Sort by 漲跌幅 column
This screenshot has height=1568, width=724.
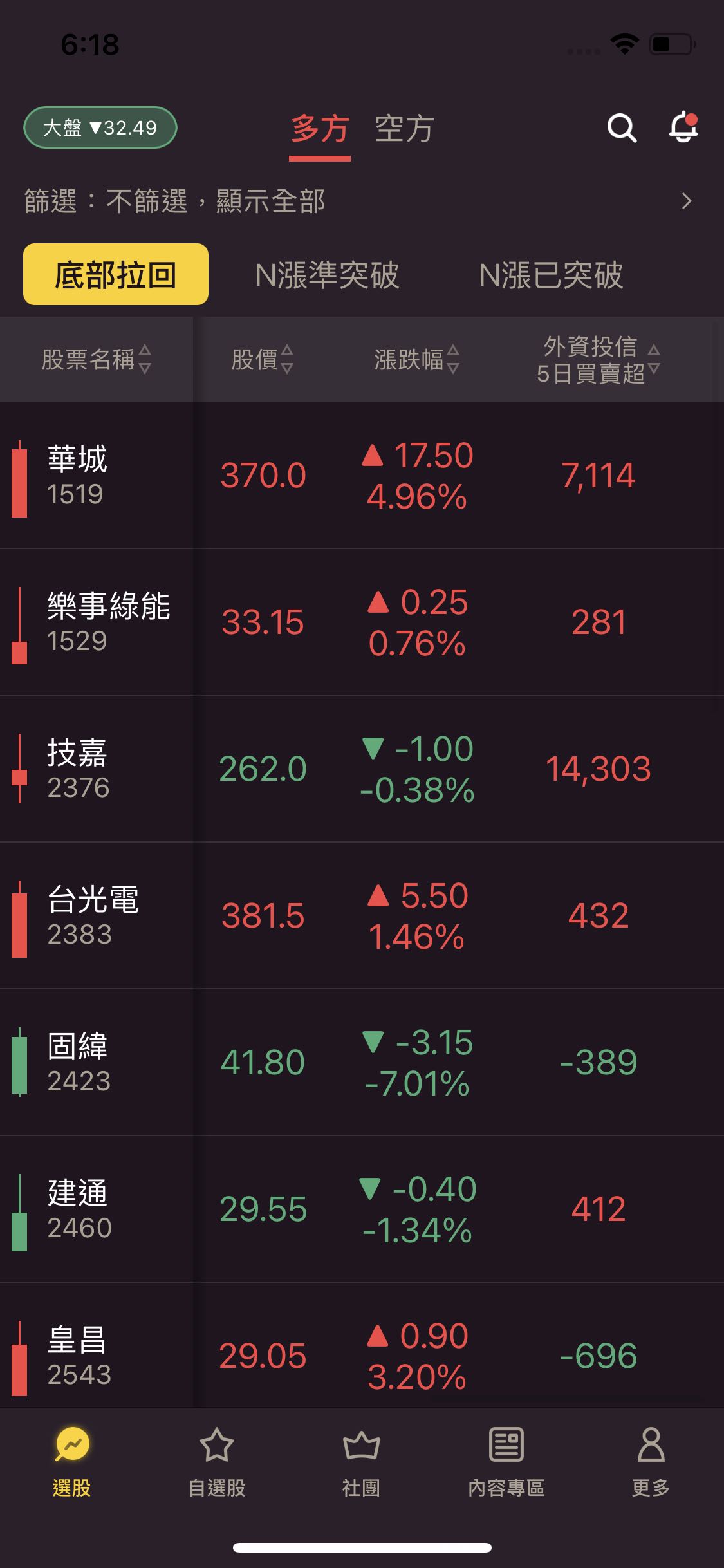click(x=417, y=359)
